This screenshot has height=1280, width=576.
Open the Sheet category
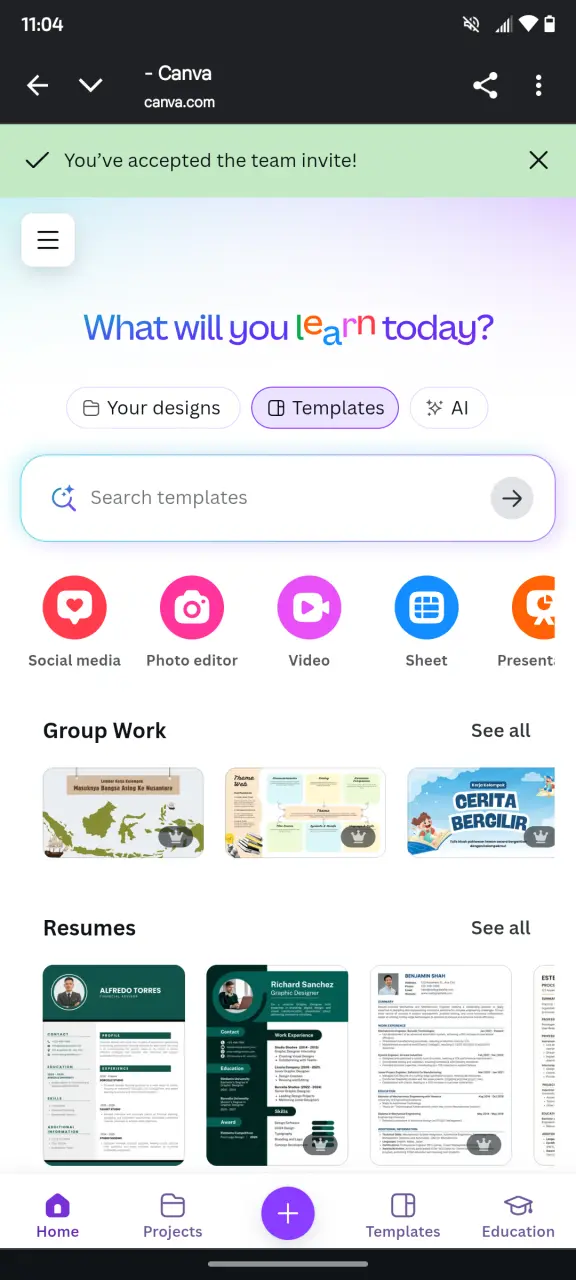pyautogui.click(x=426, y=622)
